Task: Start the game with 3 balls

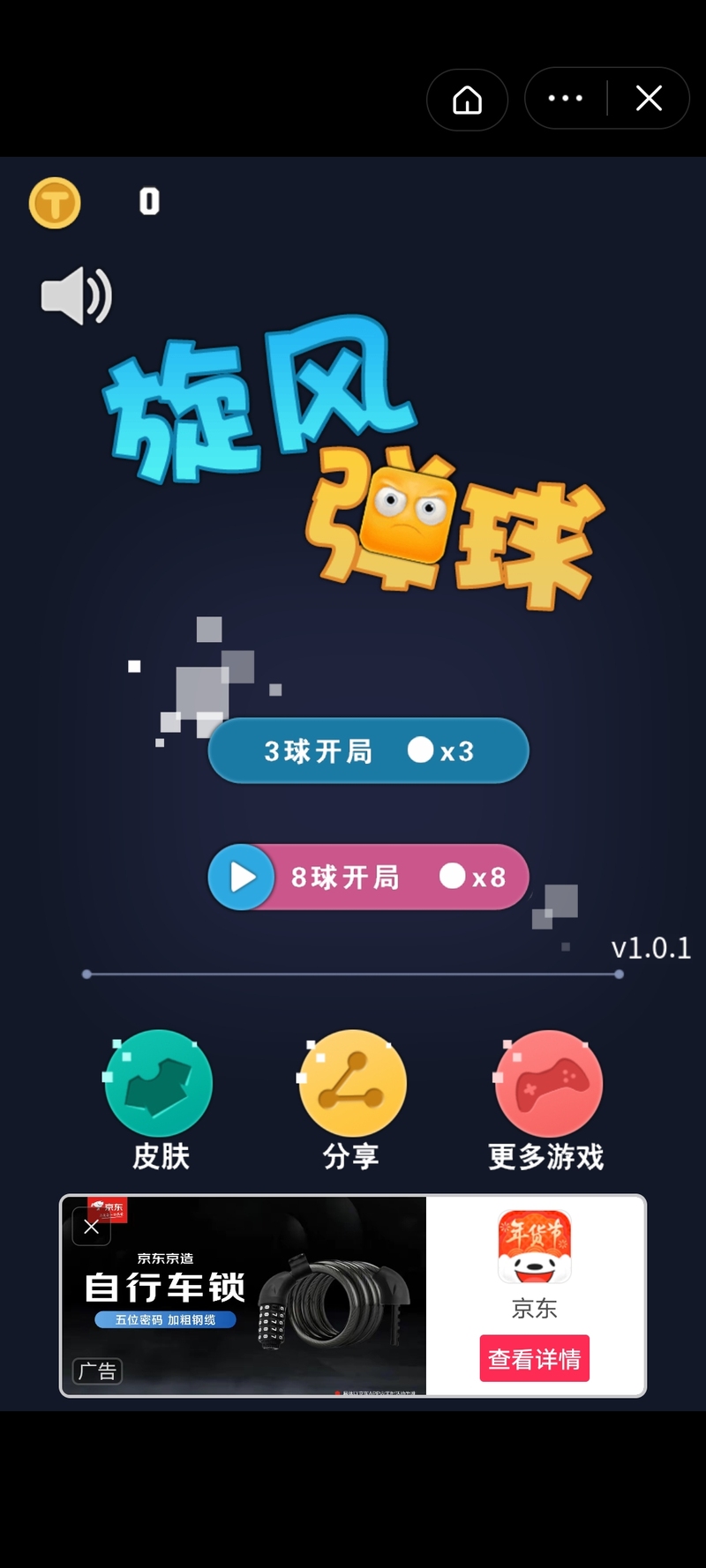Action: pyautogui.click(x=368, y=750)
